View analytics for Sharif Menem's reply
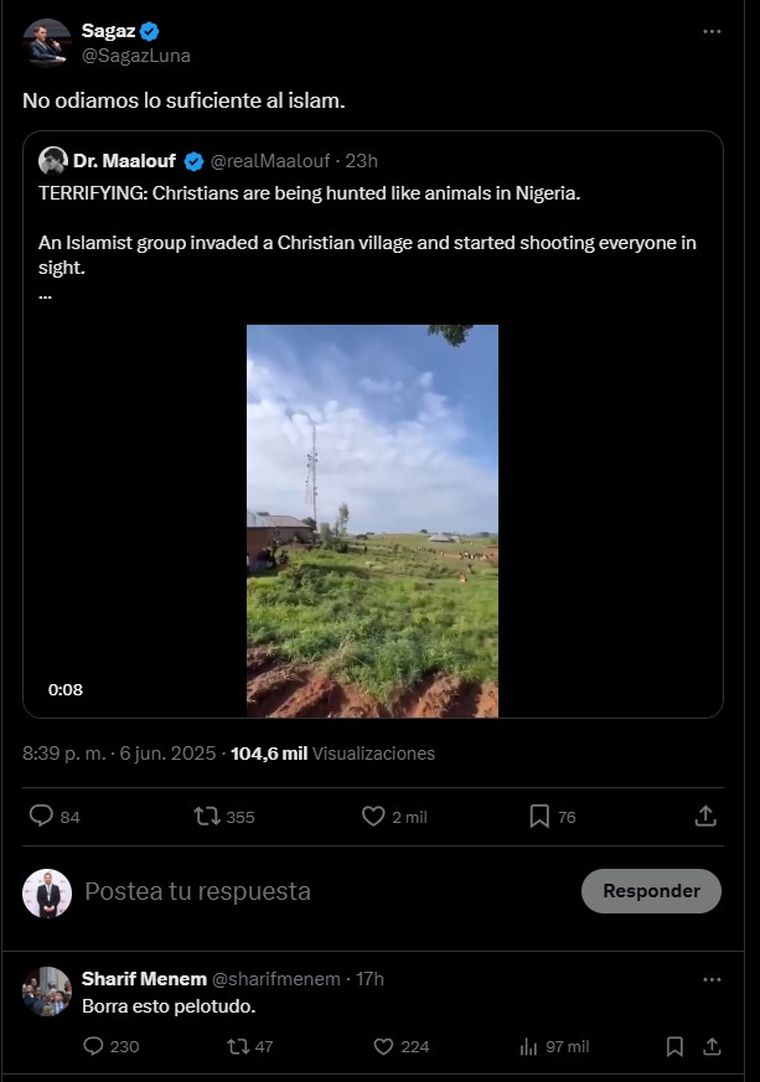 529,1046
